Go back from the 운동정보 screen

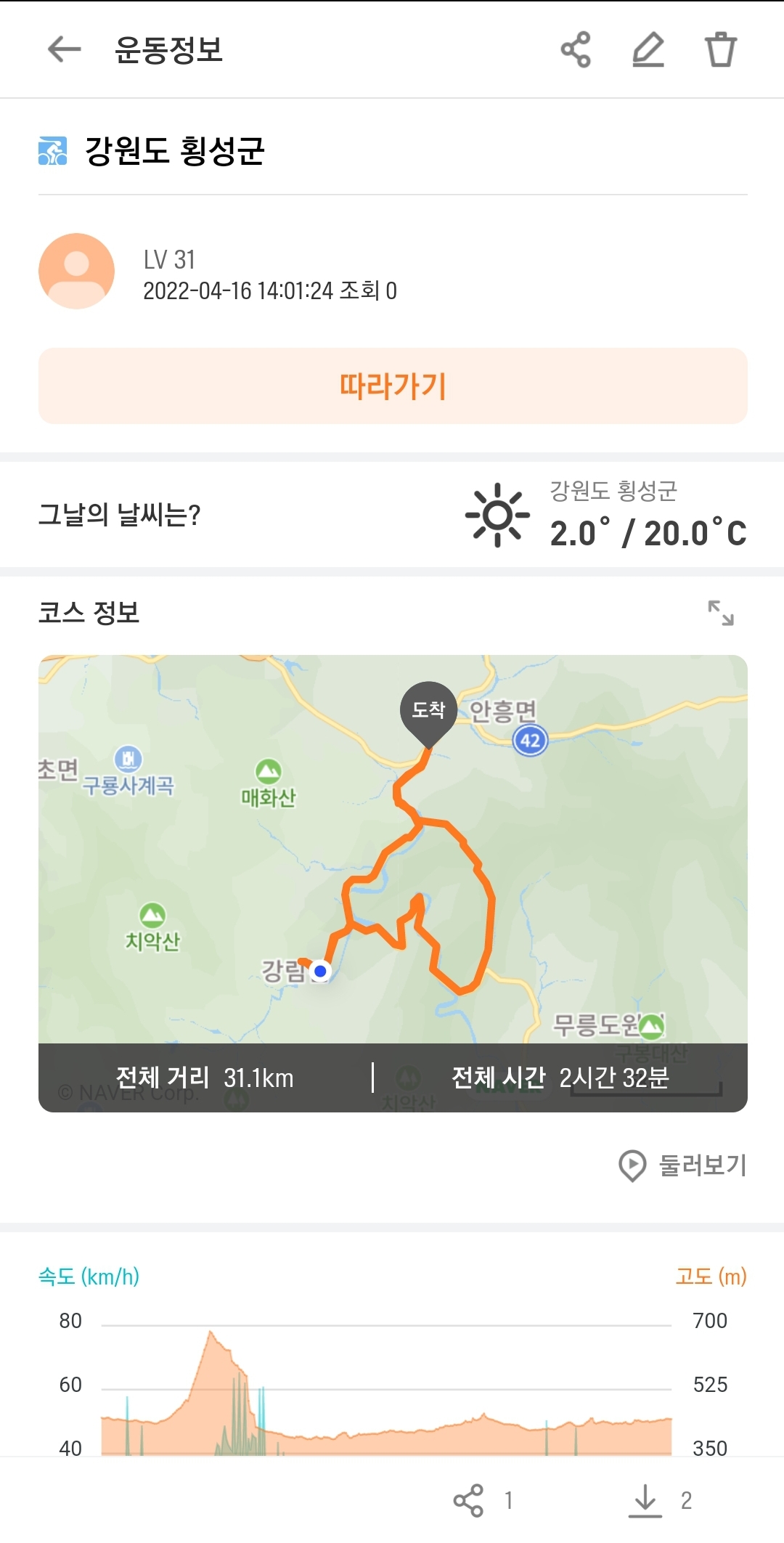(64, 49)
